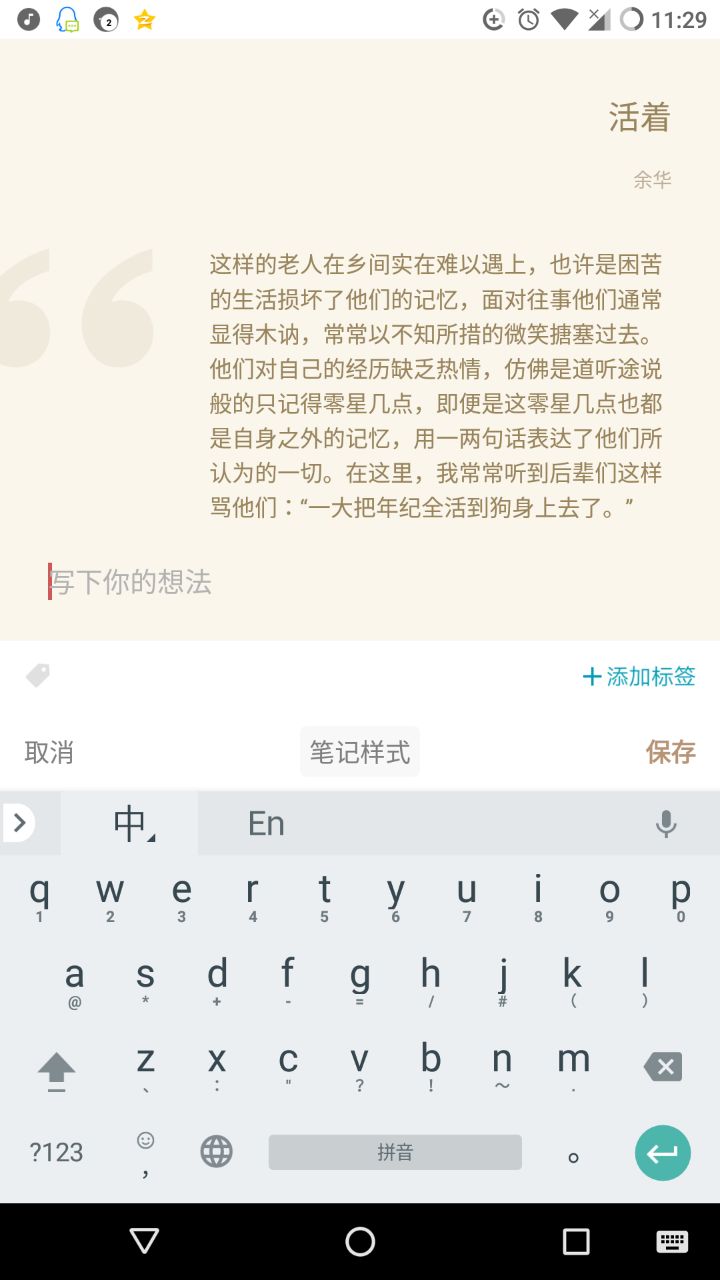The image size is (720, 1280).
Task: Go back with the system back button
Action: [x=144, y=1241]
